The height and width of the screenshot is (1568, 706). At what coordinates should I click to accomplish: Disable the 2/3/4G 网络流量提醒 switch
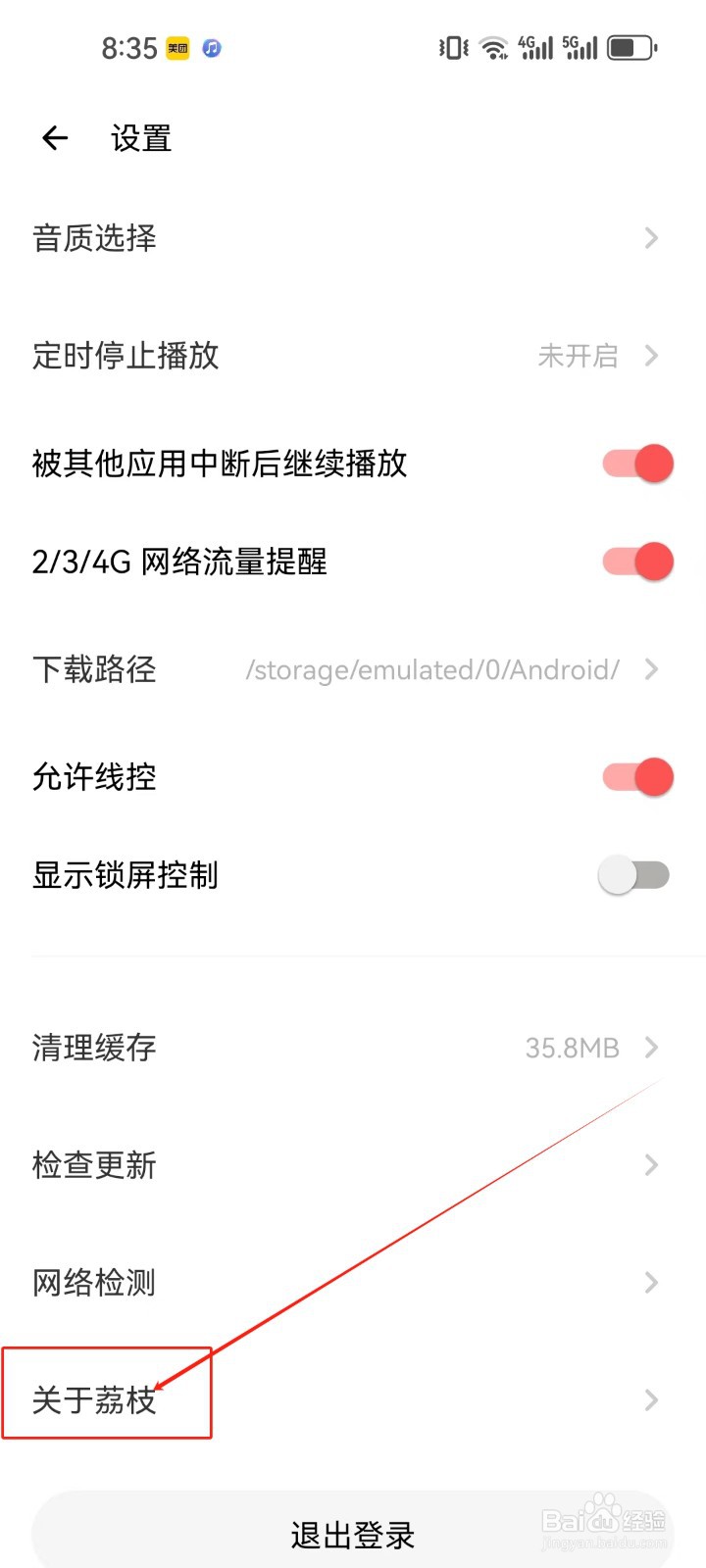638,562
